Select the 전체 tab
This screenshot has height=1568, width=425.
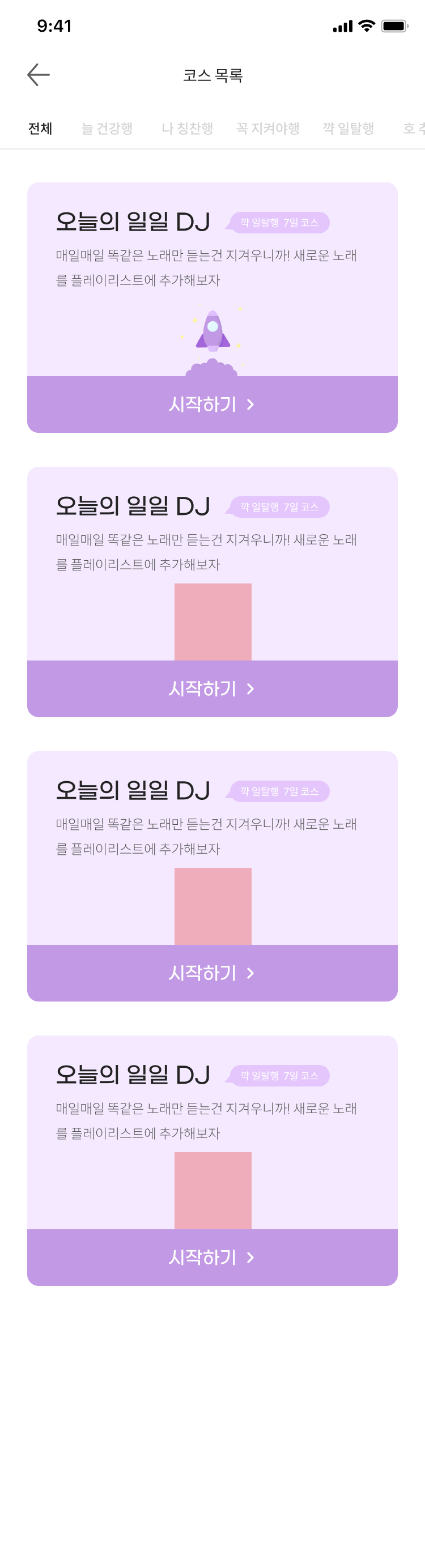click(40, 129)
